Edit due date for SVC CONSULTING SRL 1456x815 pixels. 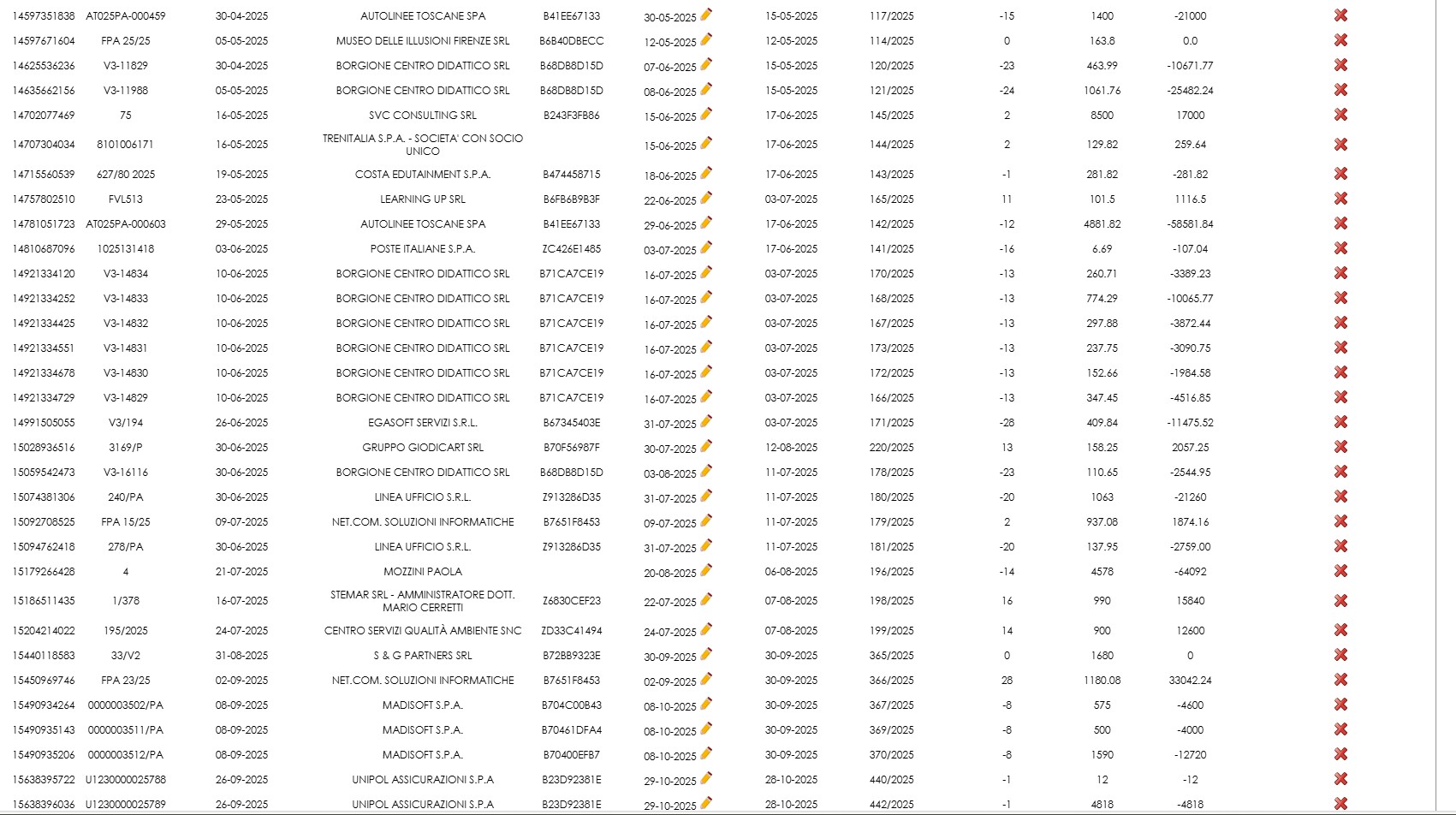click(706, 114)
